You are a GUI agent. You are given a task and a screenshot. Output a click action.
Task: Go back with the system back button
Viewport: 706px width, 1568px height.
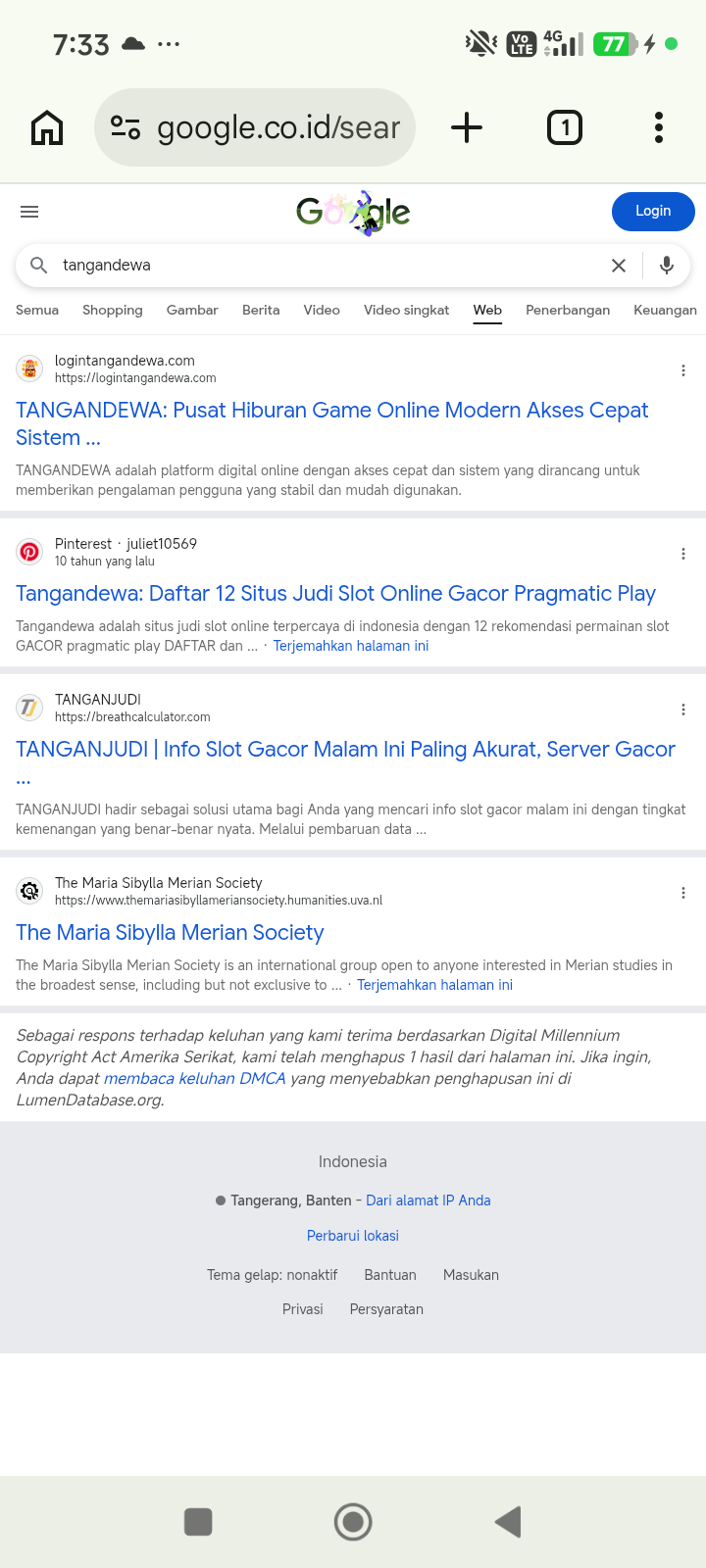(x=508, y=1522)
